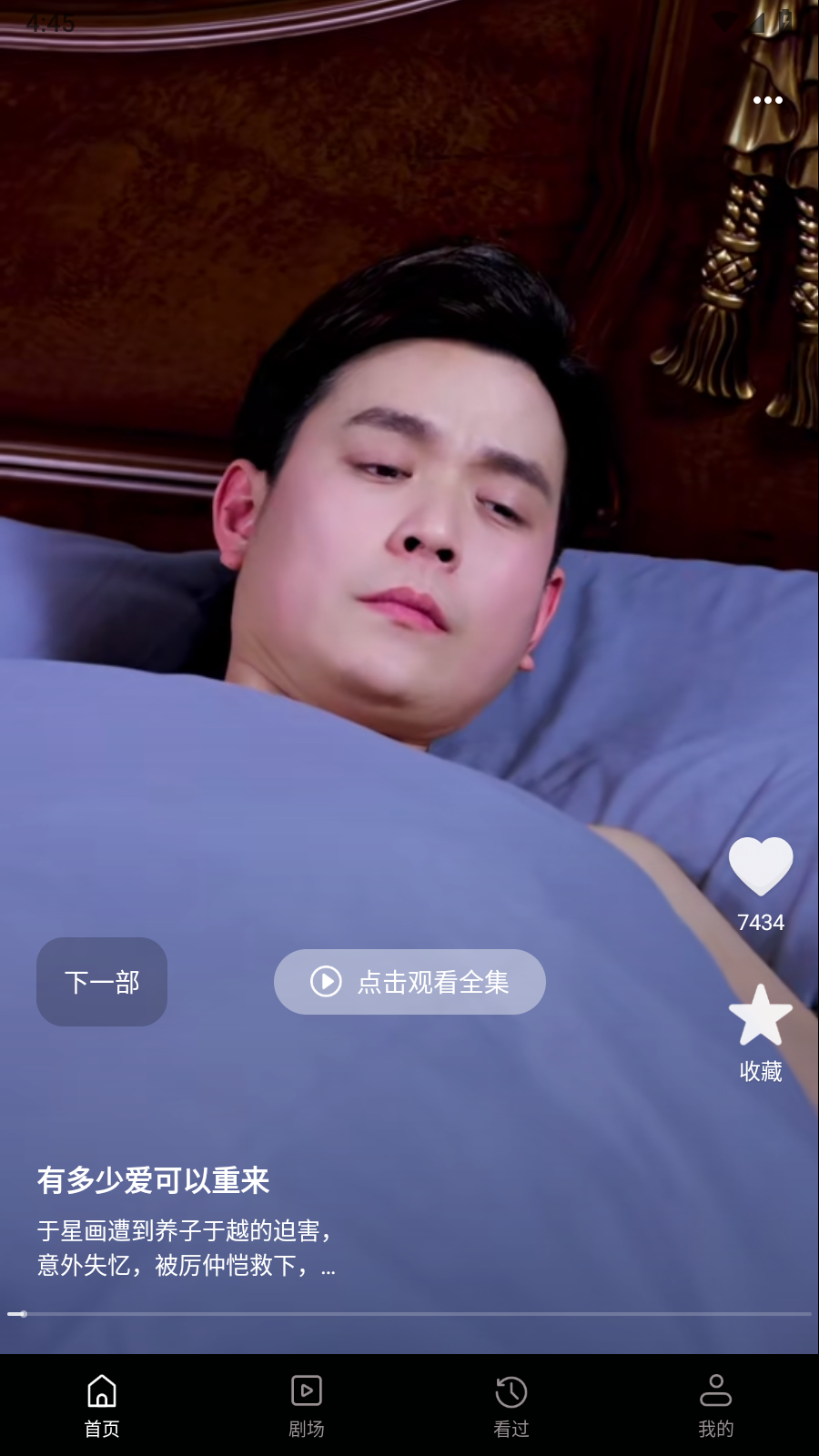
Task: Tap 点击观看全集 to watch all episodes
Action: coord(409,982)
